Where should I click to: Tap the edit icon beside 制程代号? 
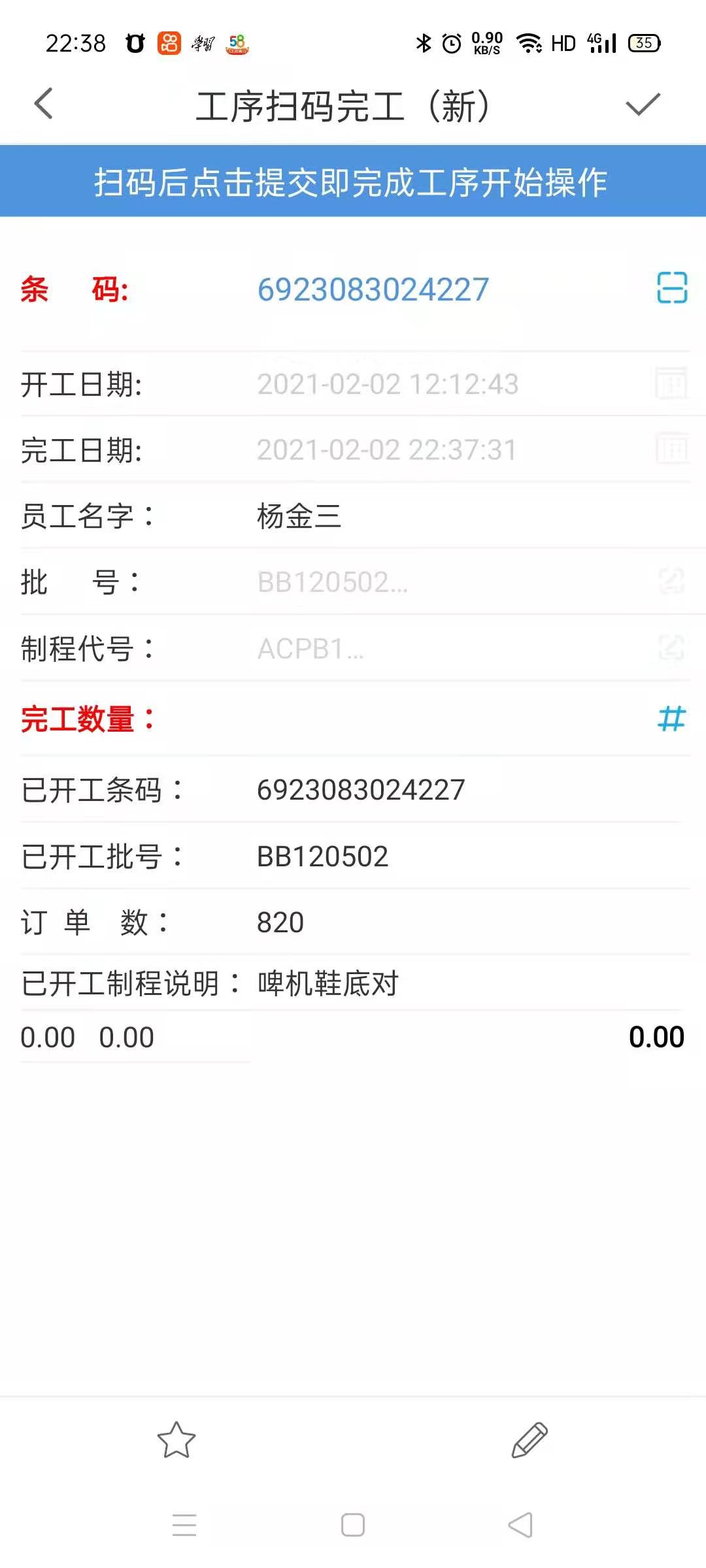(x=671, y=647)
